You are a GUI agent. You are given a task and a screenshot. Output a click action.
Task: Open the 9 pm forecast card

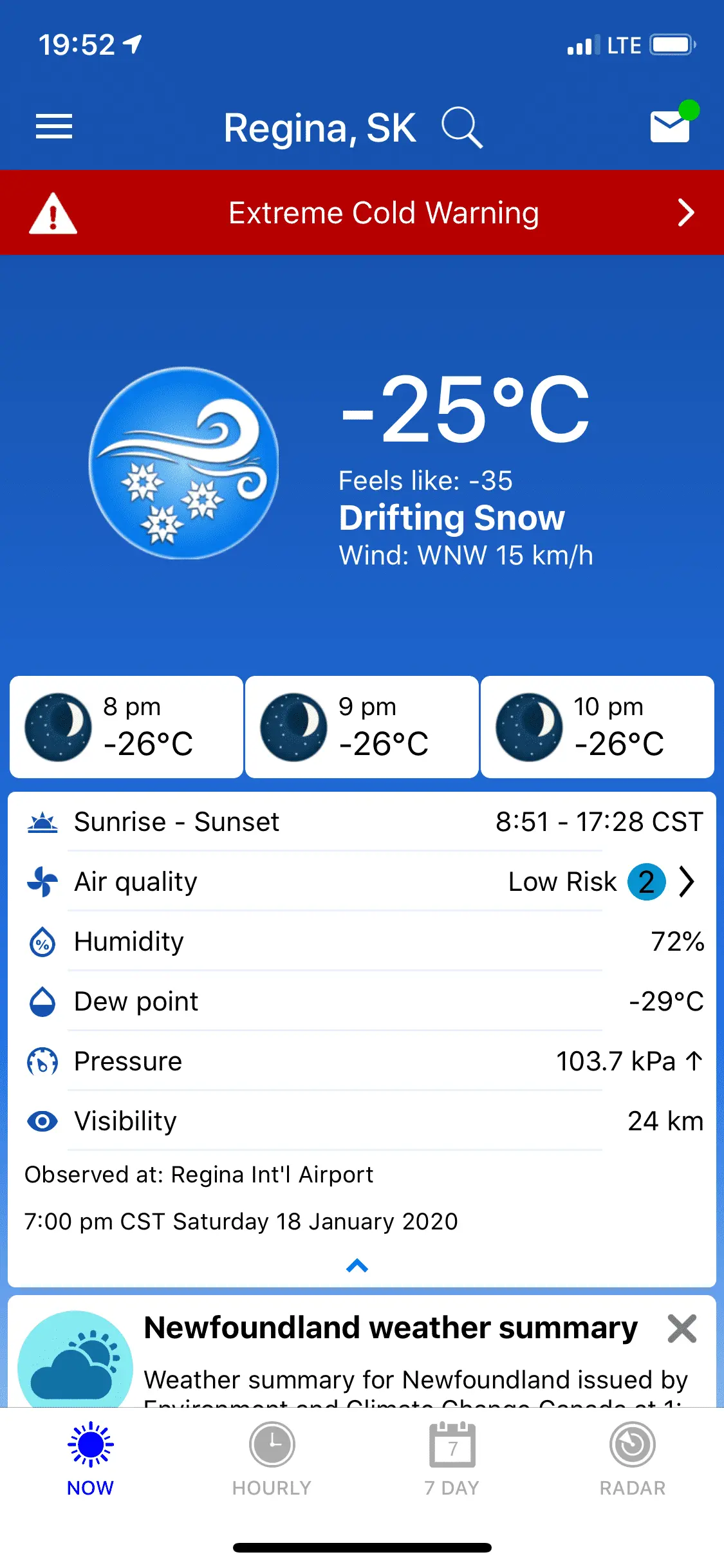362,727
